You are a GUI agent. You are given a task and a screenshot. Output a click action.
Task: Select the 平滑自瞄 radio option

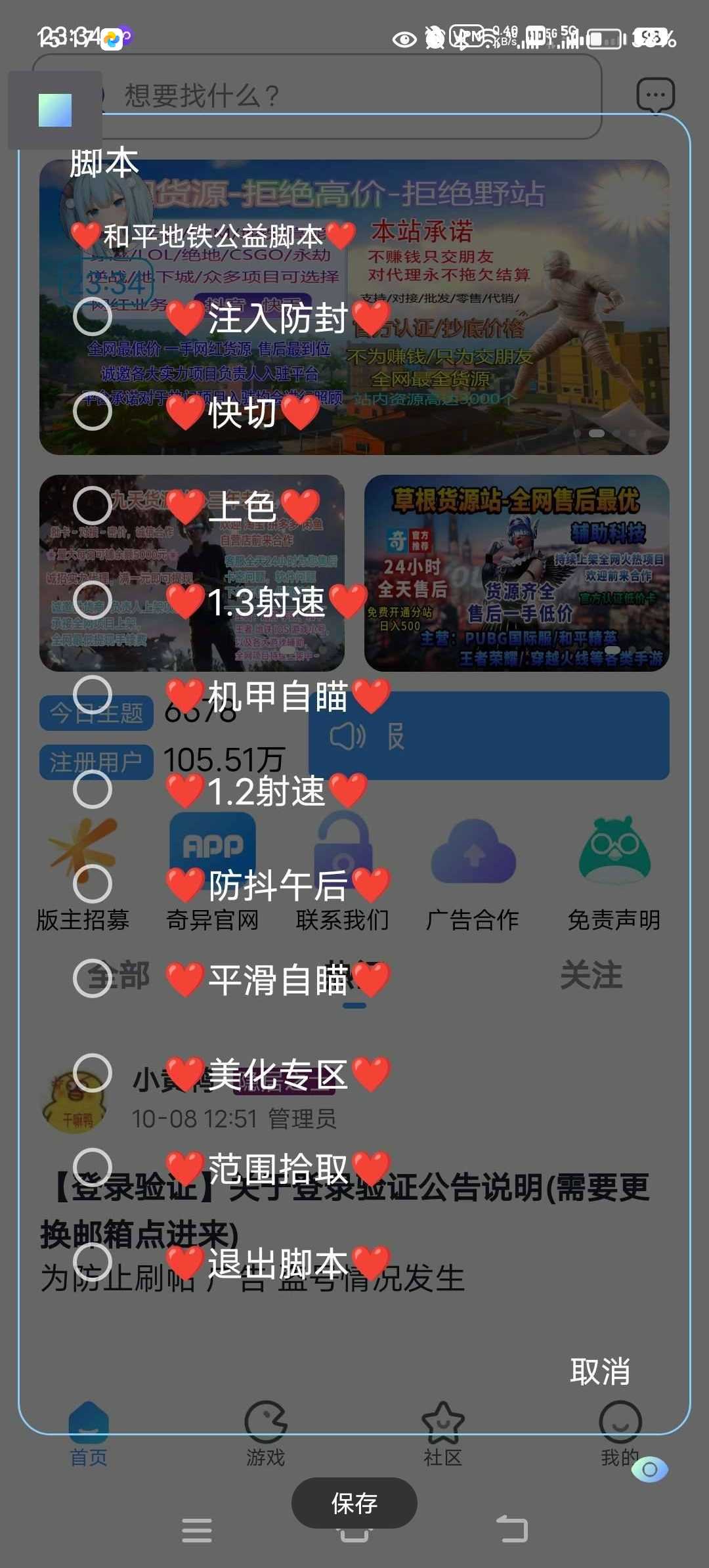[93, 979]
